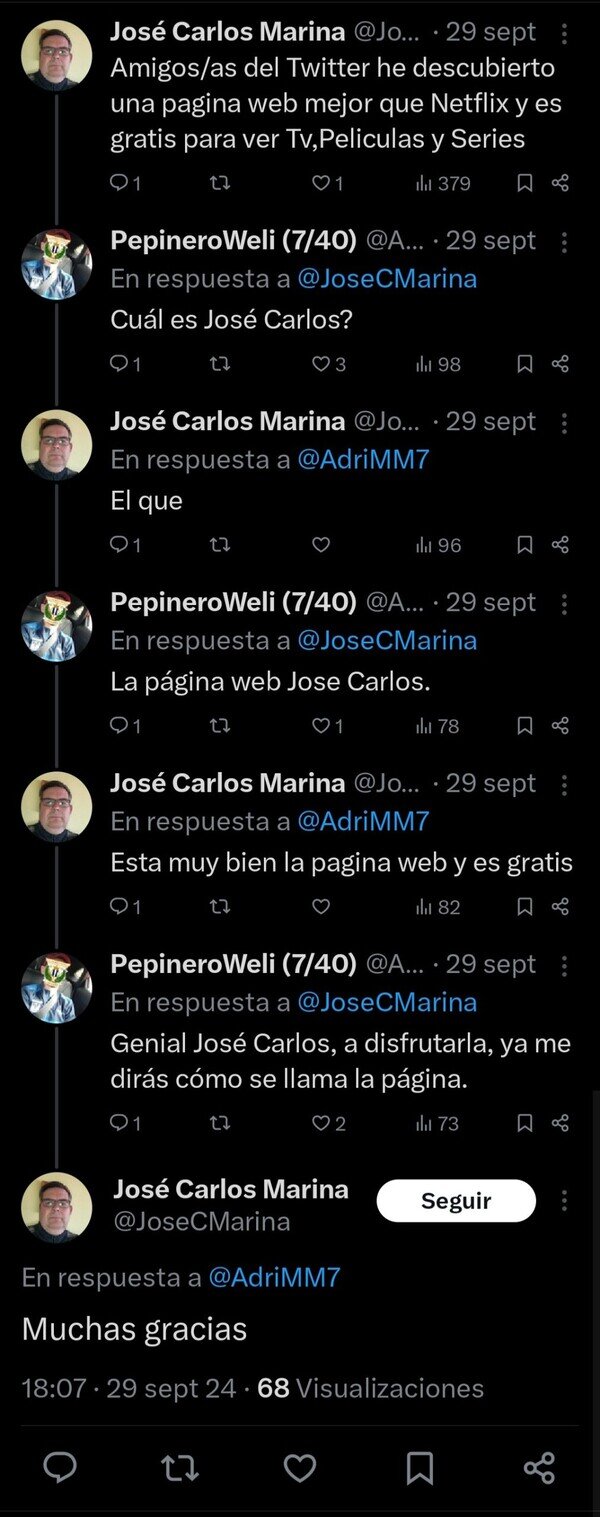The height and width of the screenshot is (1517, 600).
Task: Open options for the "Genial José Carlos" reply
Action: click(x=564, y=965)
